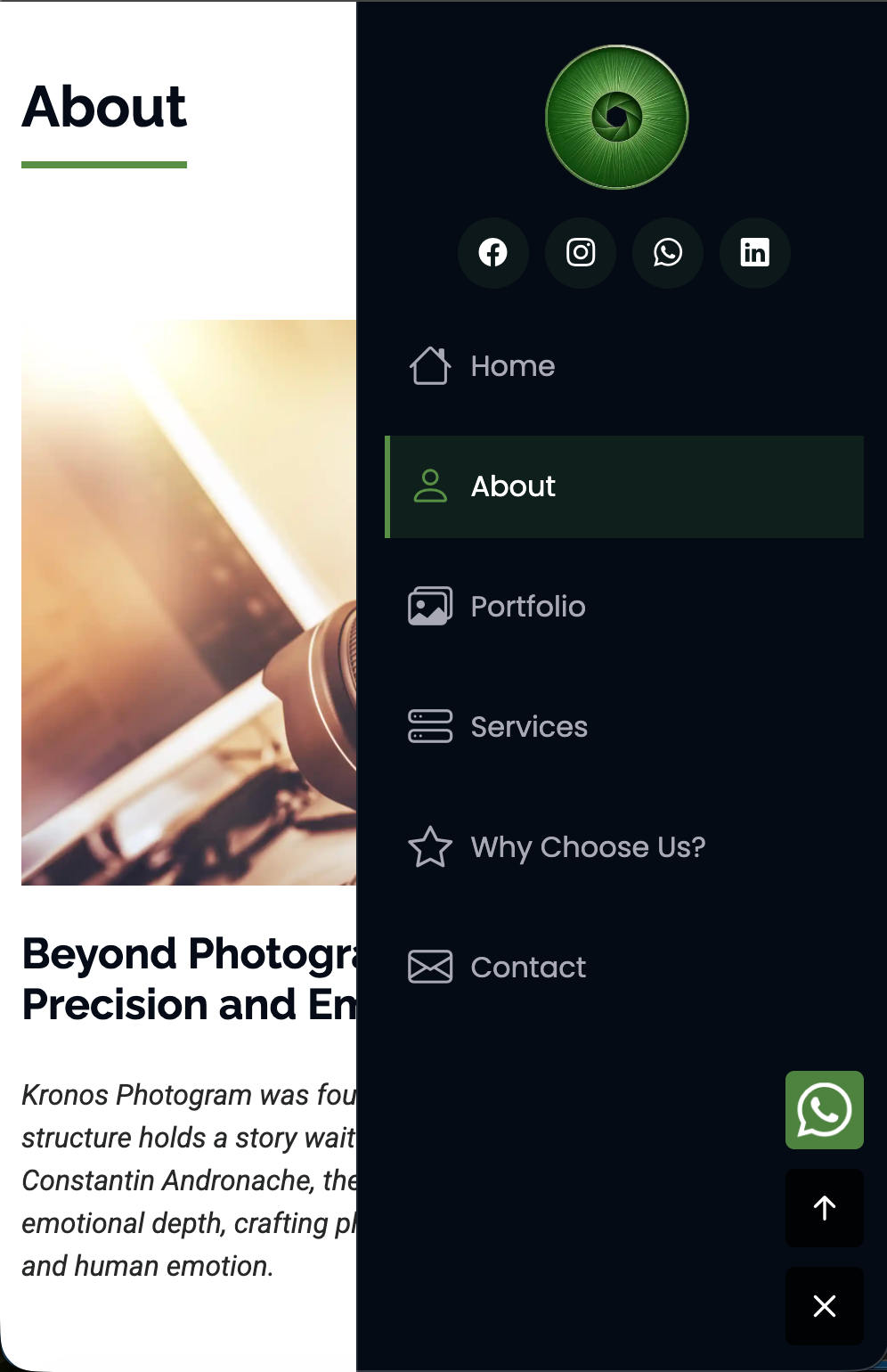Start a chat via the green WhatsApp button
This screenshot has height=1372, width=887.
(824, 1110)
